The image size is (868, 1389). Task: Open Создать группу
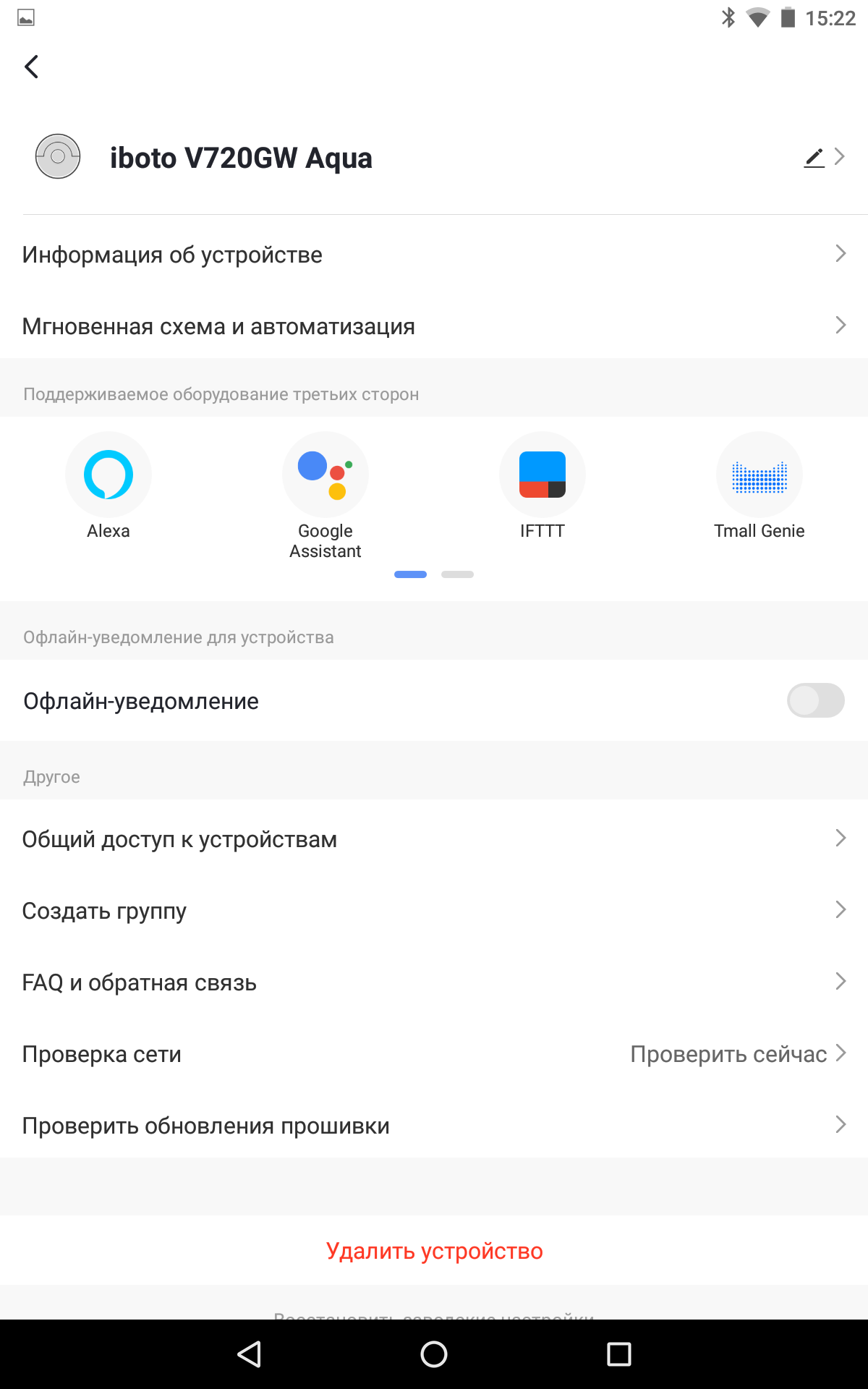pyautogui.click(x=434, y=911)
